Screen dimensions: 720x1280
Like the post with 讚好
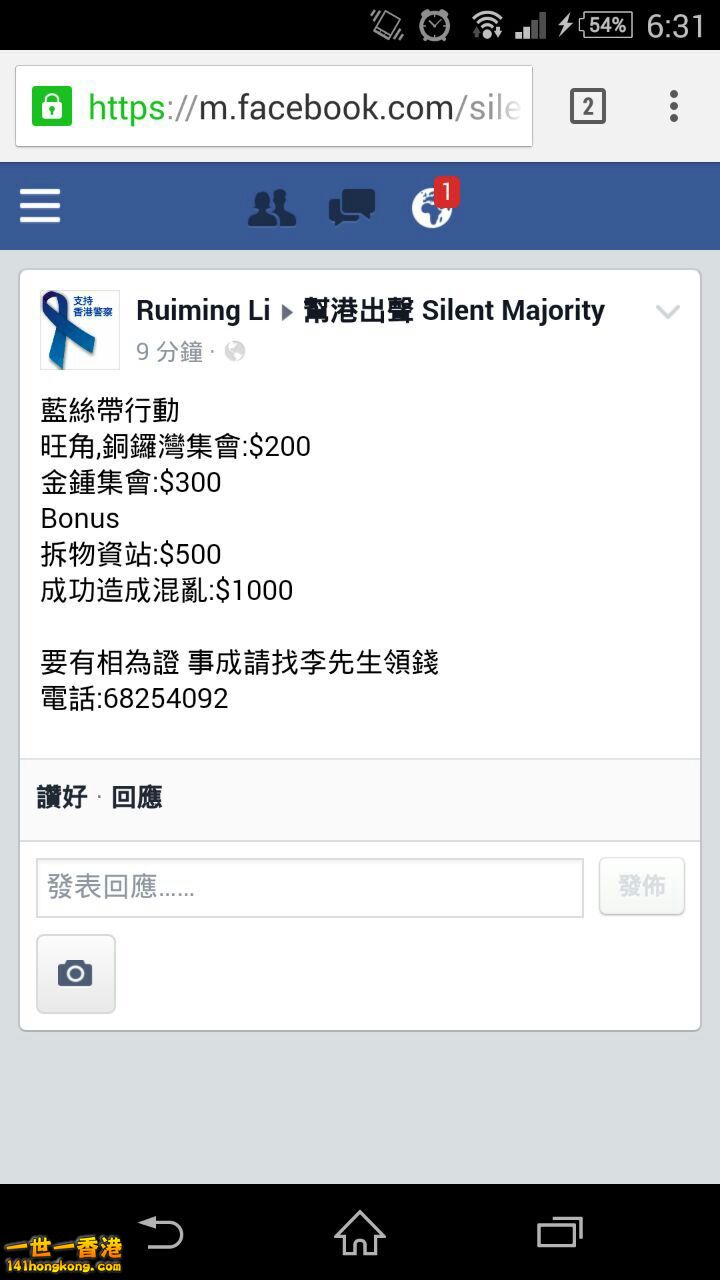pos(62,797)
